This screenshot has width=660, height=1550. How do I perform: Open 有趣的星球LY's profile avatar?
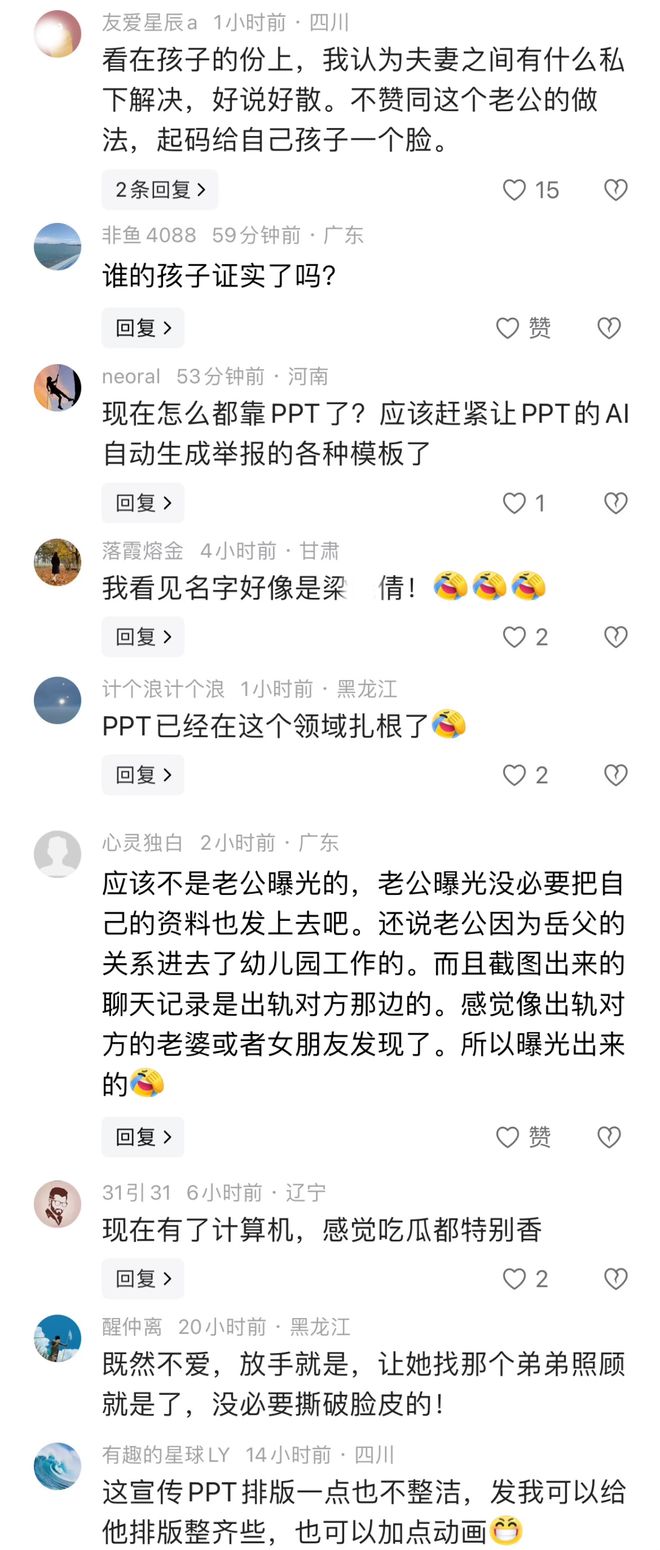(58, 1466)
